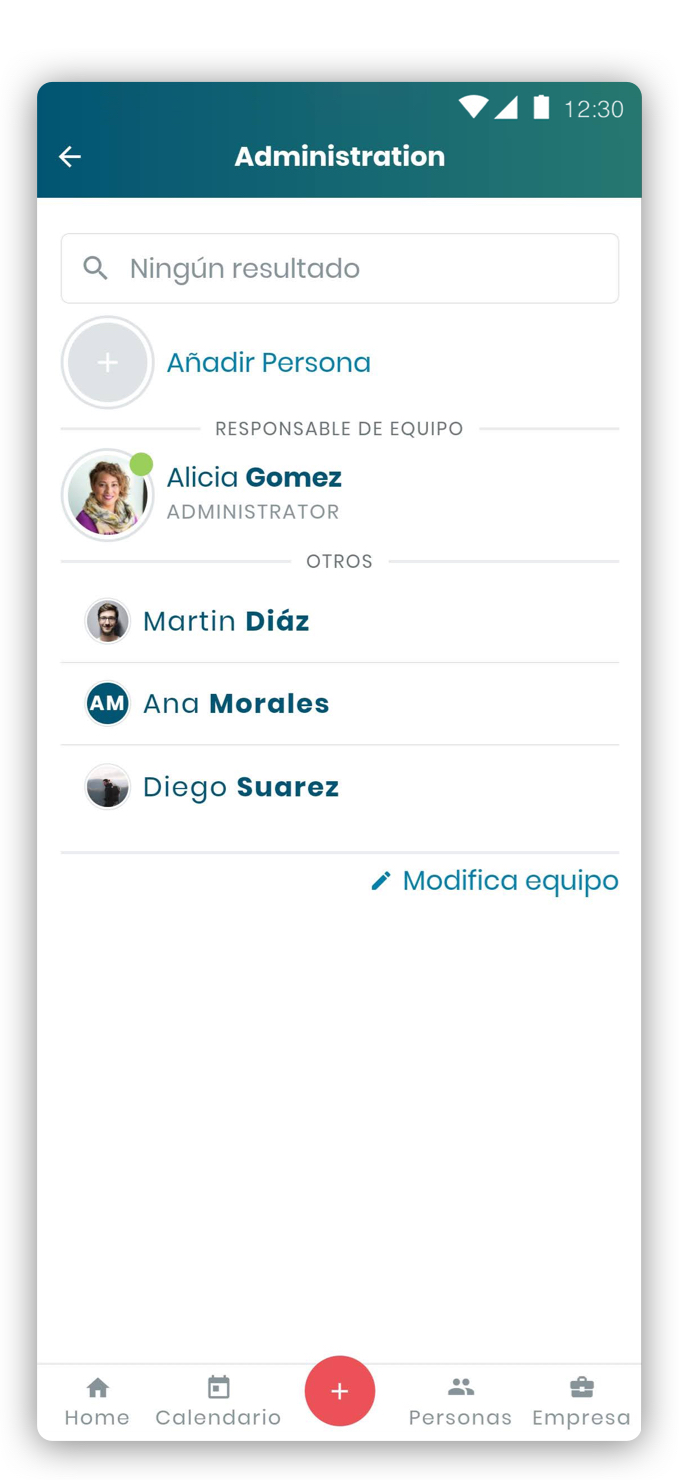Switch to the Empresa tab
680x1480 pixels.
[581, 1401]
